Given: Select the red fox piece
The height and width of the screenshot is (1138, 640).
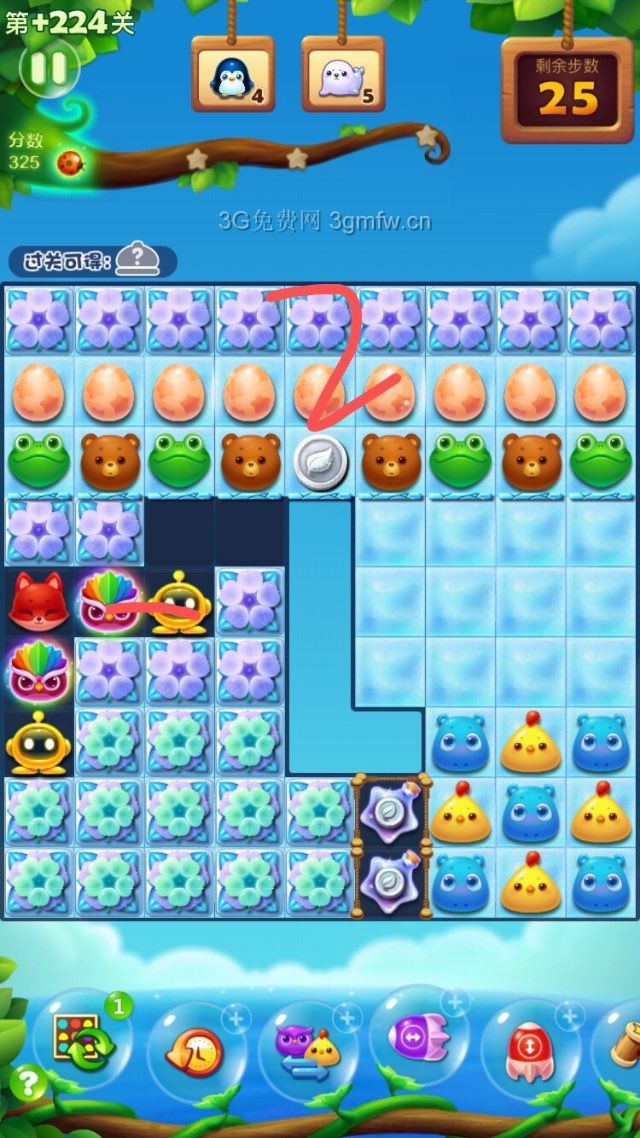Looking at the screenshot, I should [x=37, y=602].
